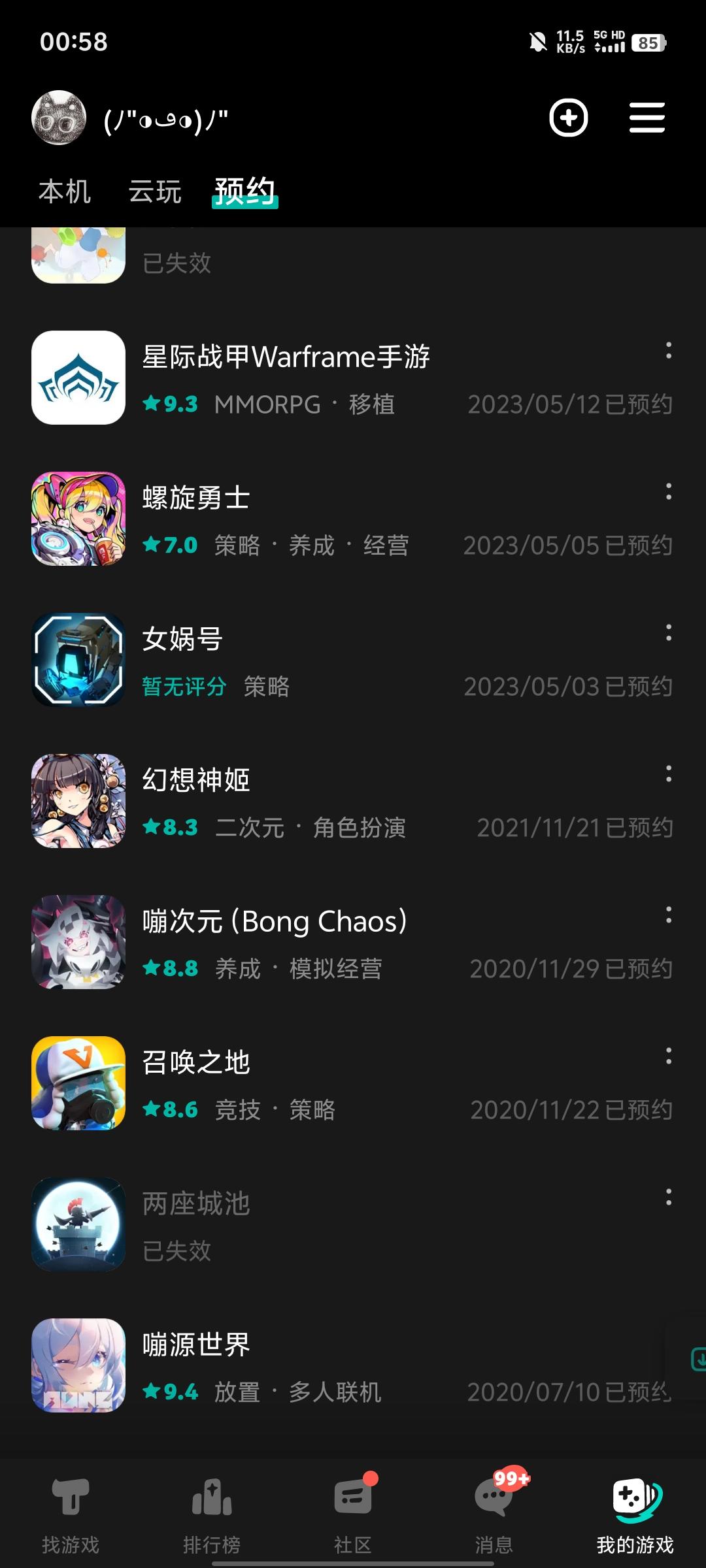Viewport: 706px width, 1568px height.
Task: Open the hamburger menu icon
Action: click(647, 119)
